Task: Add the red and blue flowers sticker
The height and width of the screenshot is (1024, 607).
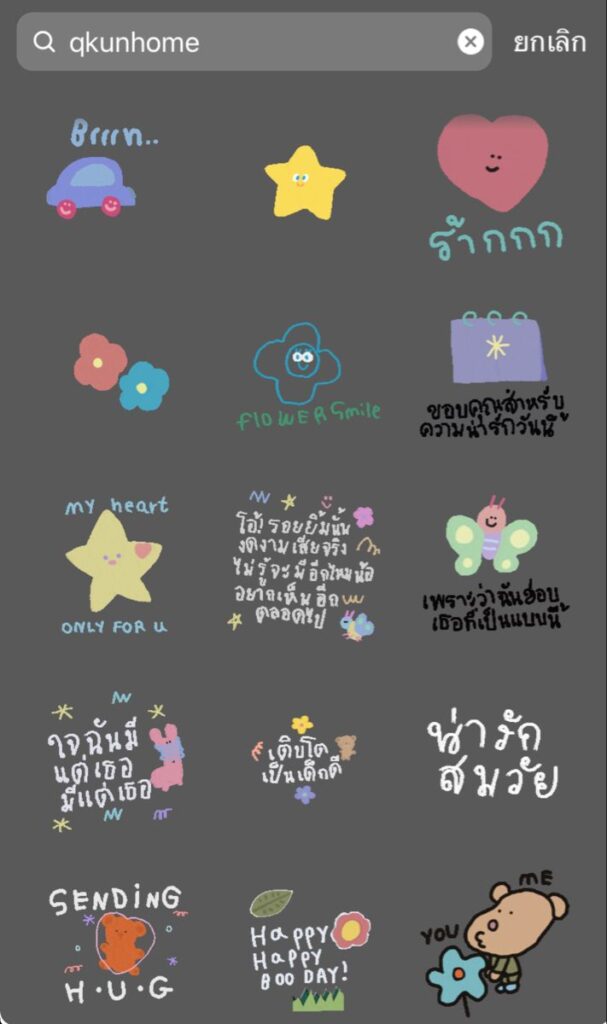Action: click(x=121, y=373)
